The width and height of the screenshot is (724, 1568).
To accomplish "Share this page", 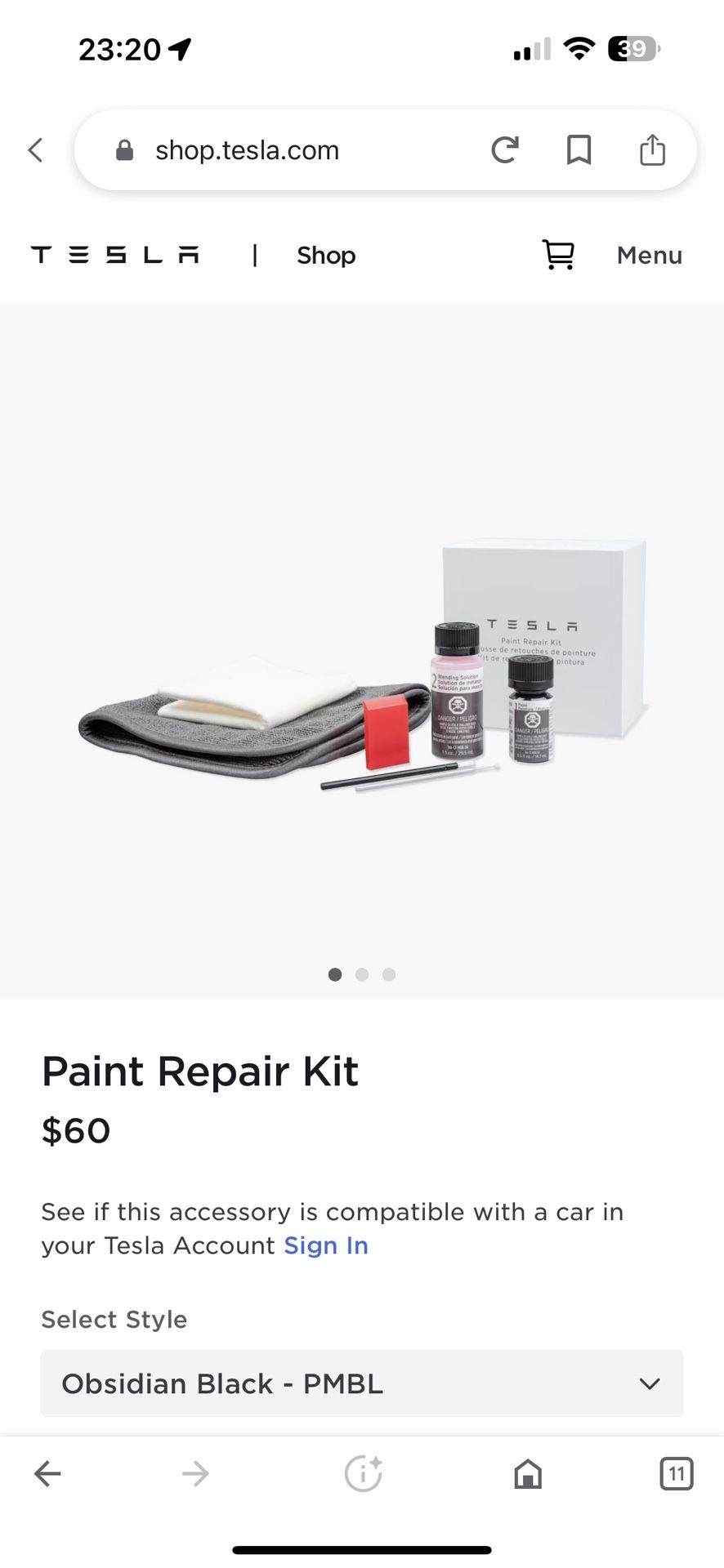I will click(652, 150).
